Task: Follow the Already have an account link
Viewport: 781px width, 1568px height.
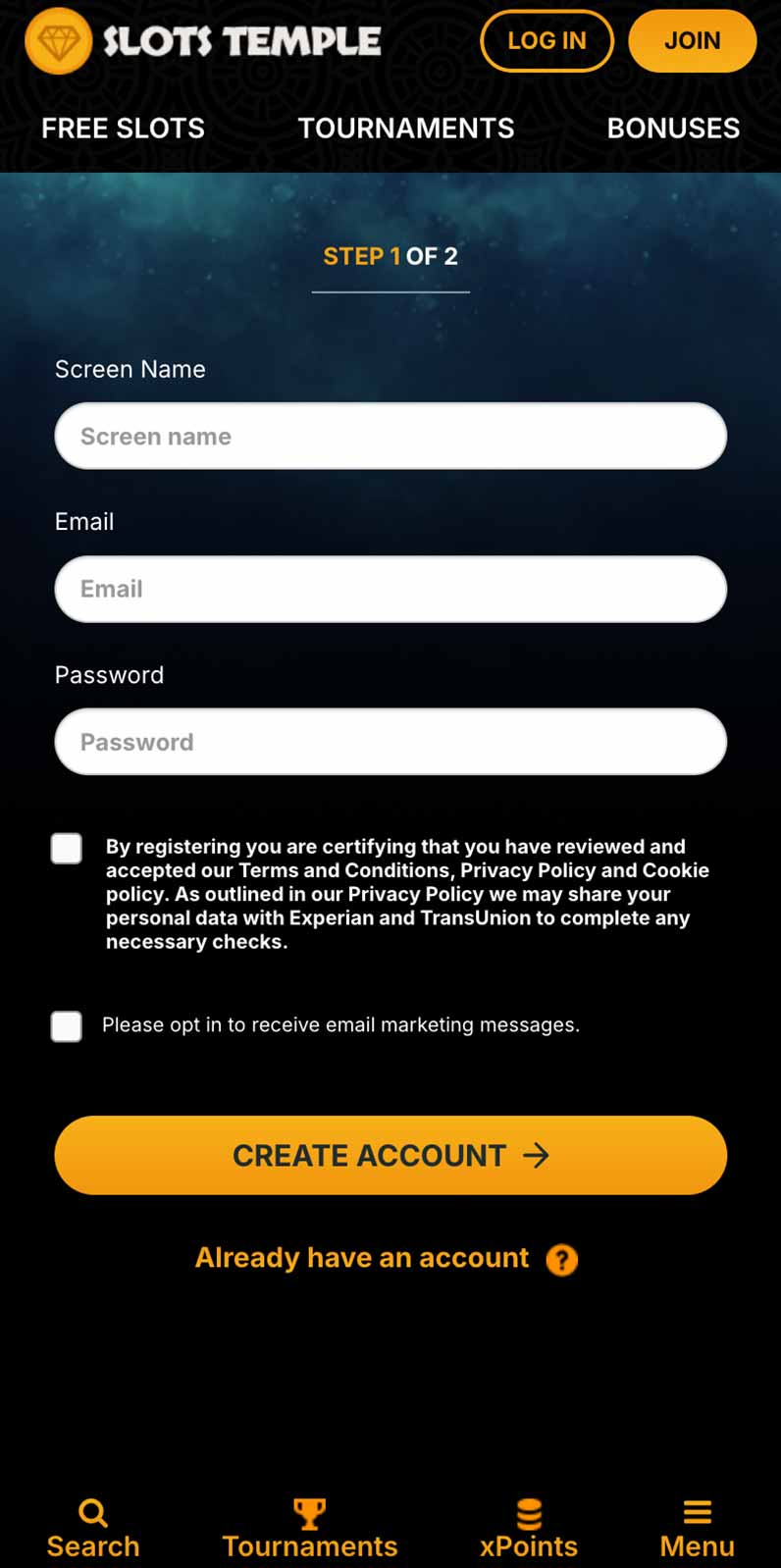Action: 362,1258
